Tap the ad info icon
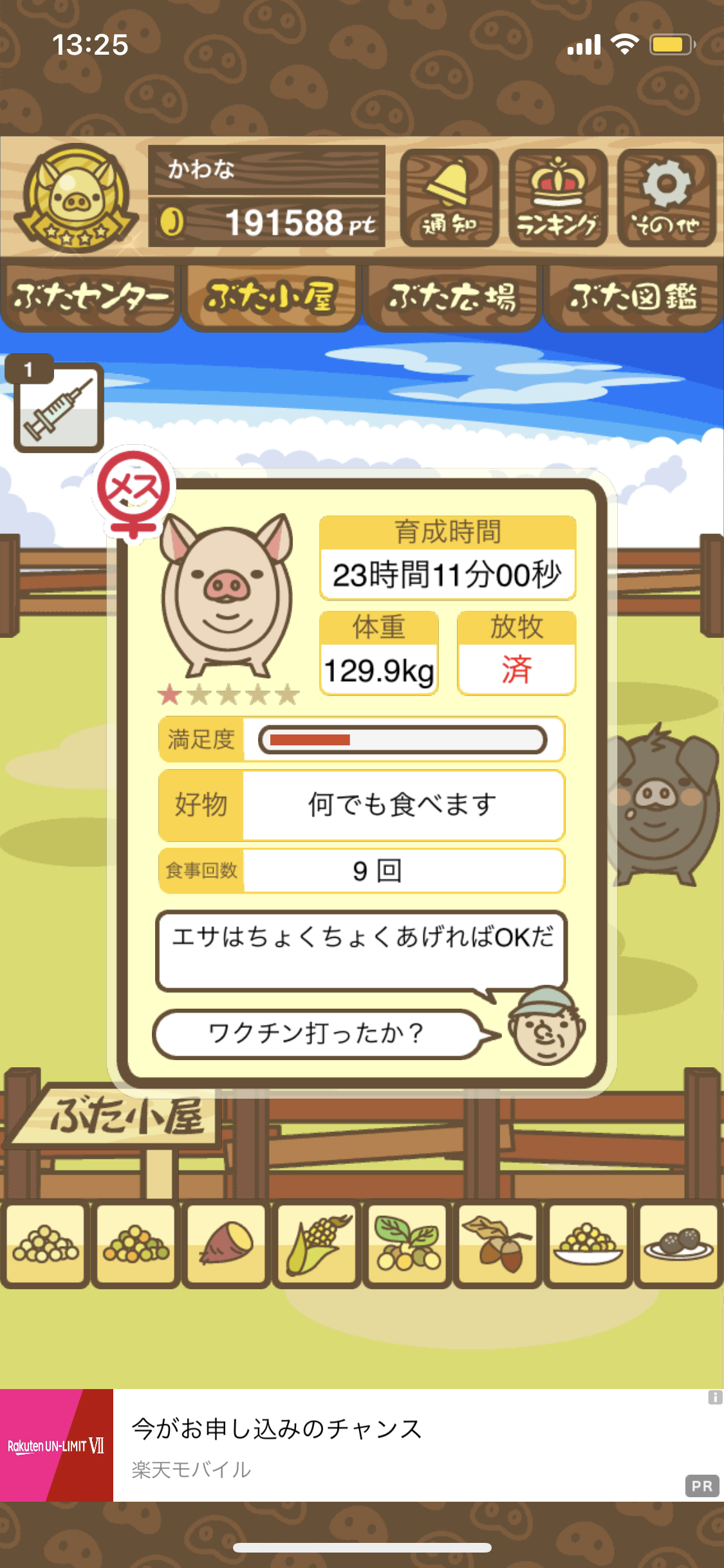This screenshot has width=724, height=1568. (715, 1397)
